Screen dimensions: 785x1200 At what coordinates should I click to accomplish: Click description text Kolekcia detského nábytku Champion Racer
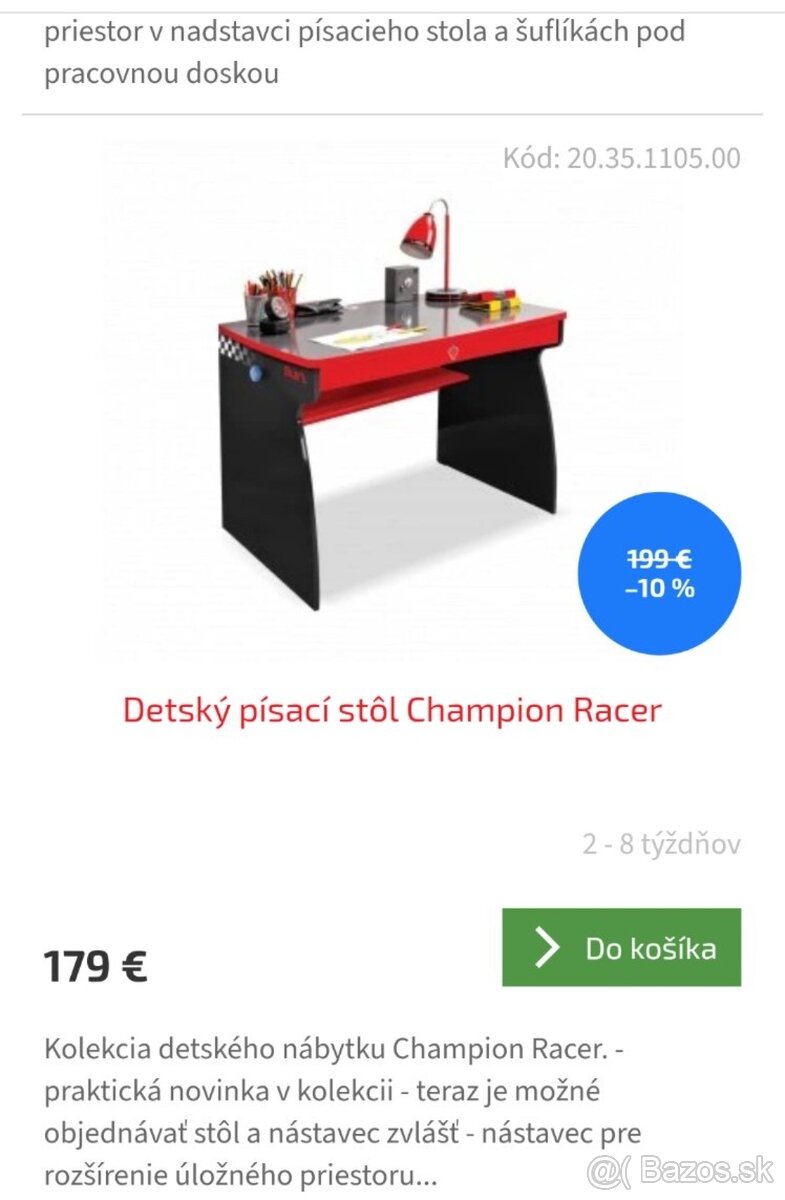[x=300, y=1049]
